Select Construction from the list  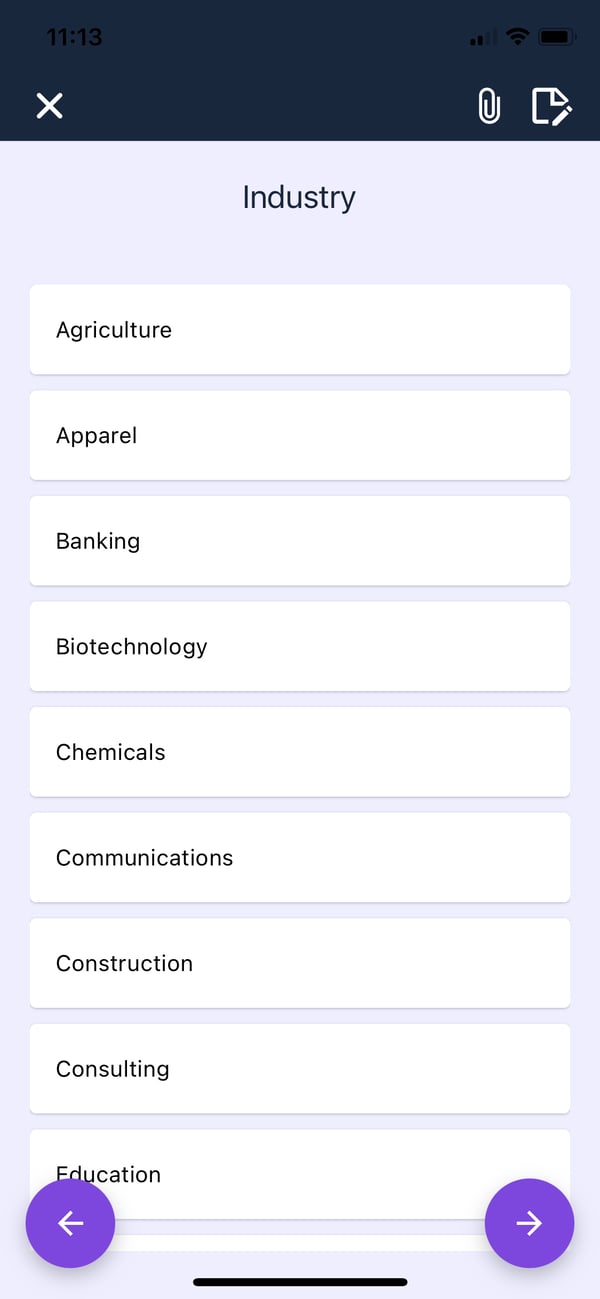(300, 963)
